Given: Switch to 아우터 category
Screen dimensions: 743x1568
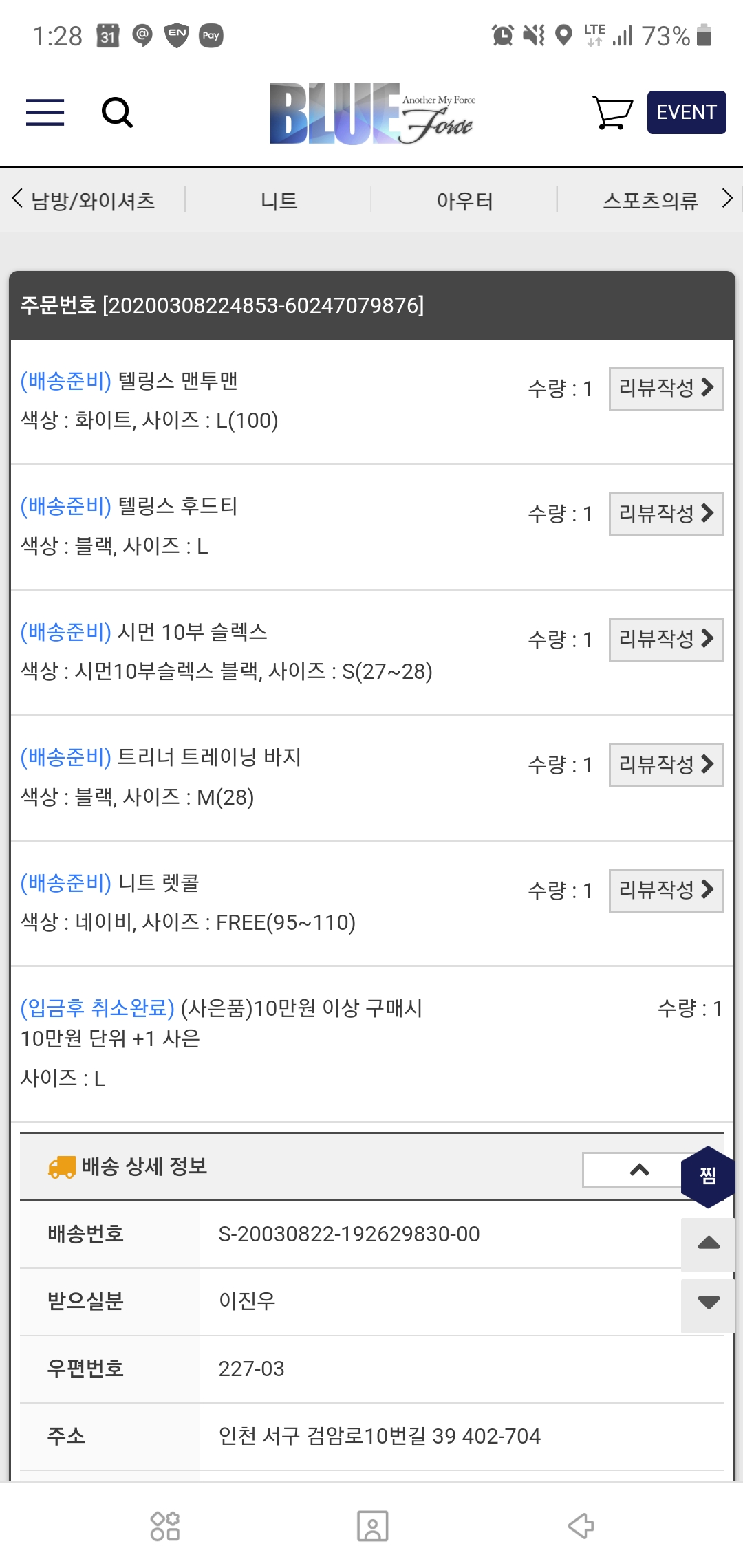Looking at the screenshot, I should 464,201.
